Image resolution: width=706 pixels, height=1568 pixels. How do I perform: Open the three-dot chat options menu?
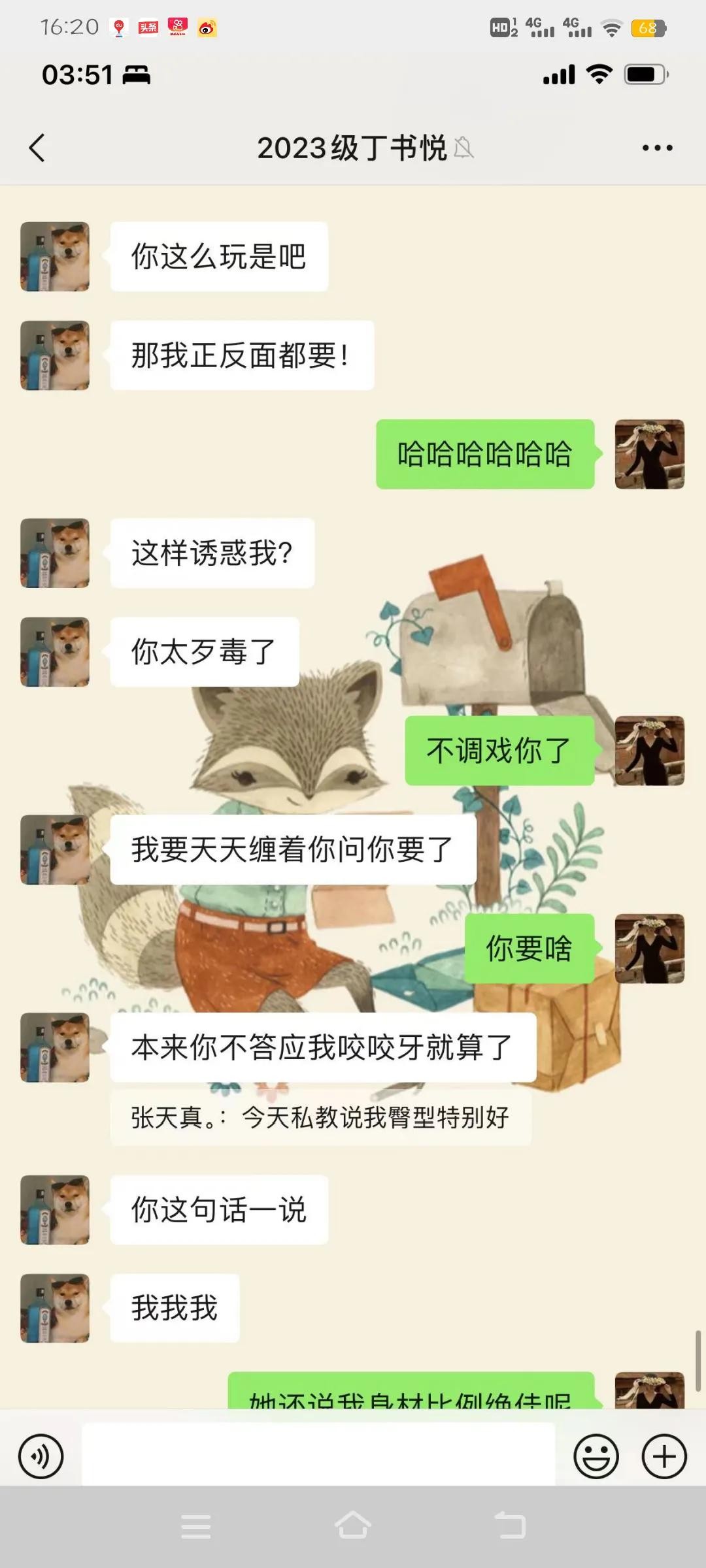click(657, 148)
